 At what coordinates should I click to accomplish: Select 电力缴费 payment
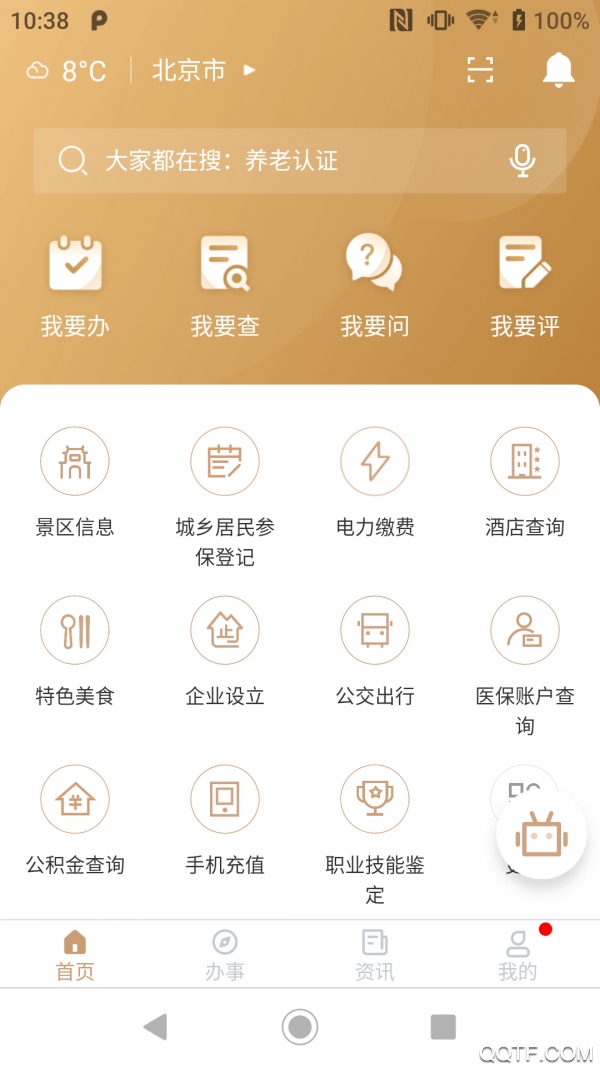pos(375,482)
